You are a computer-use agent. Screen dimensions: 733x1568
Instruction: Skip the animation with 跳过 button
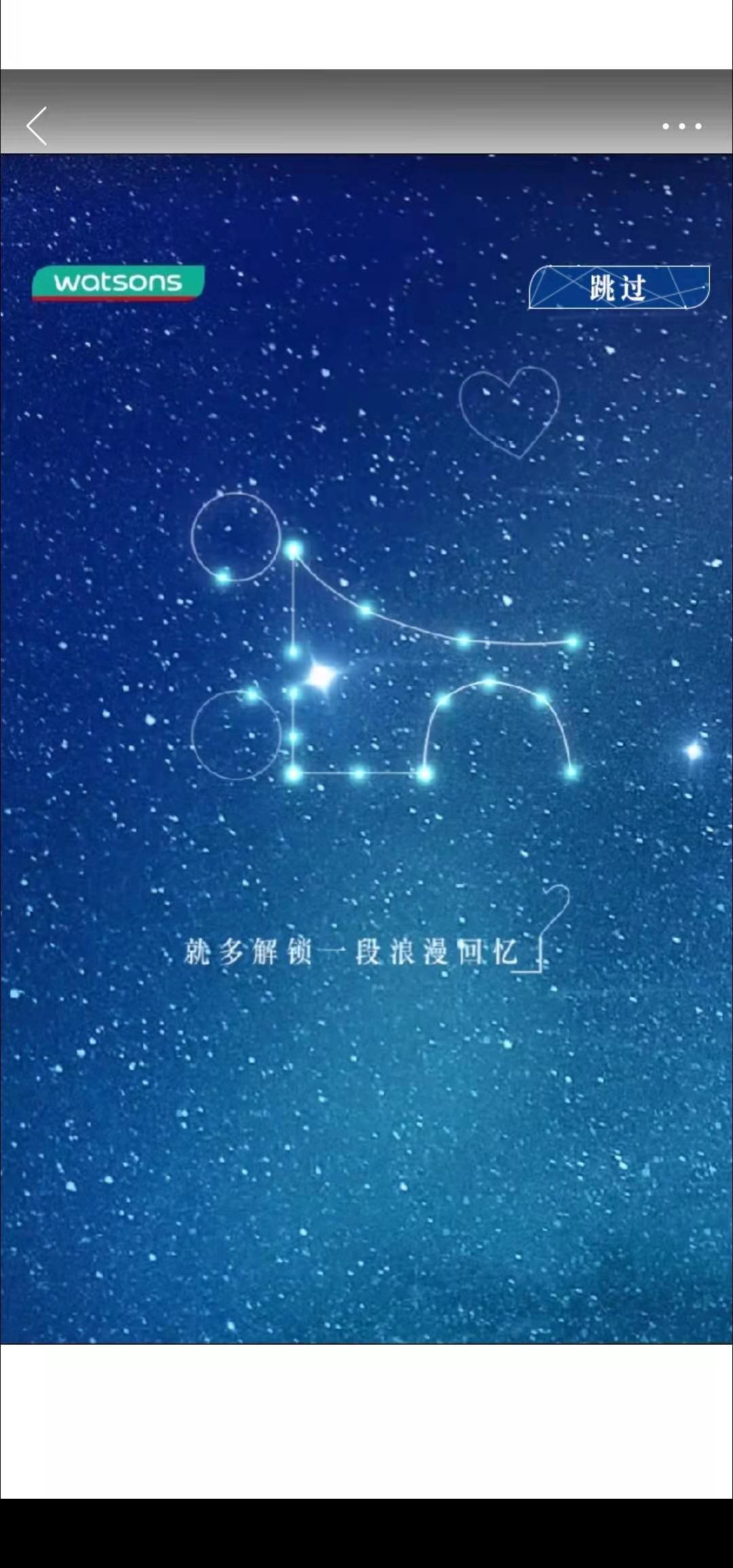[x=618, y=287]
